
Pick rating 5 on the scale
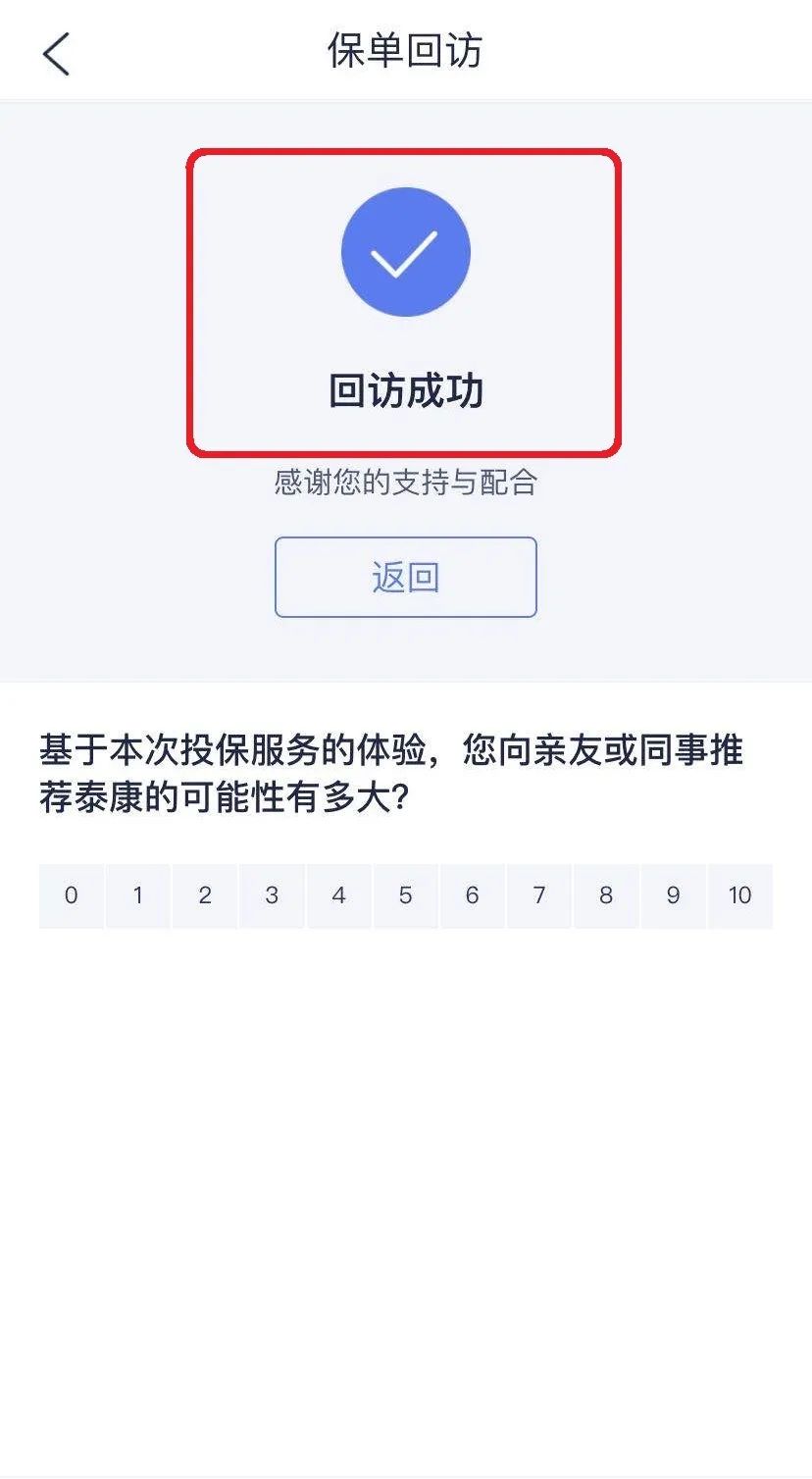click(x=405, y=895)
